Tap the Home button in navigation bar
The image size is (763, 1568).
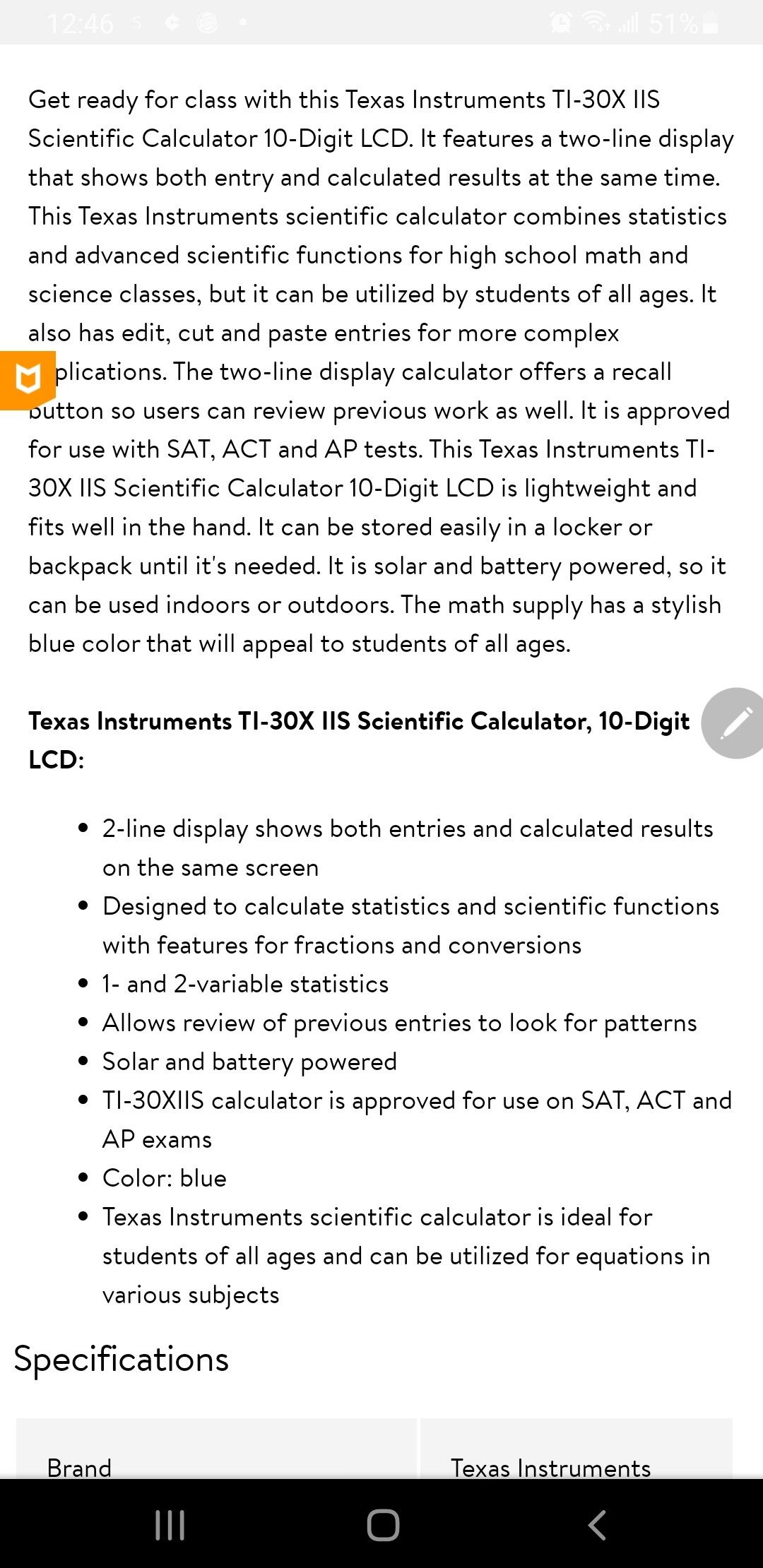coord(381,1523)
